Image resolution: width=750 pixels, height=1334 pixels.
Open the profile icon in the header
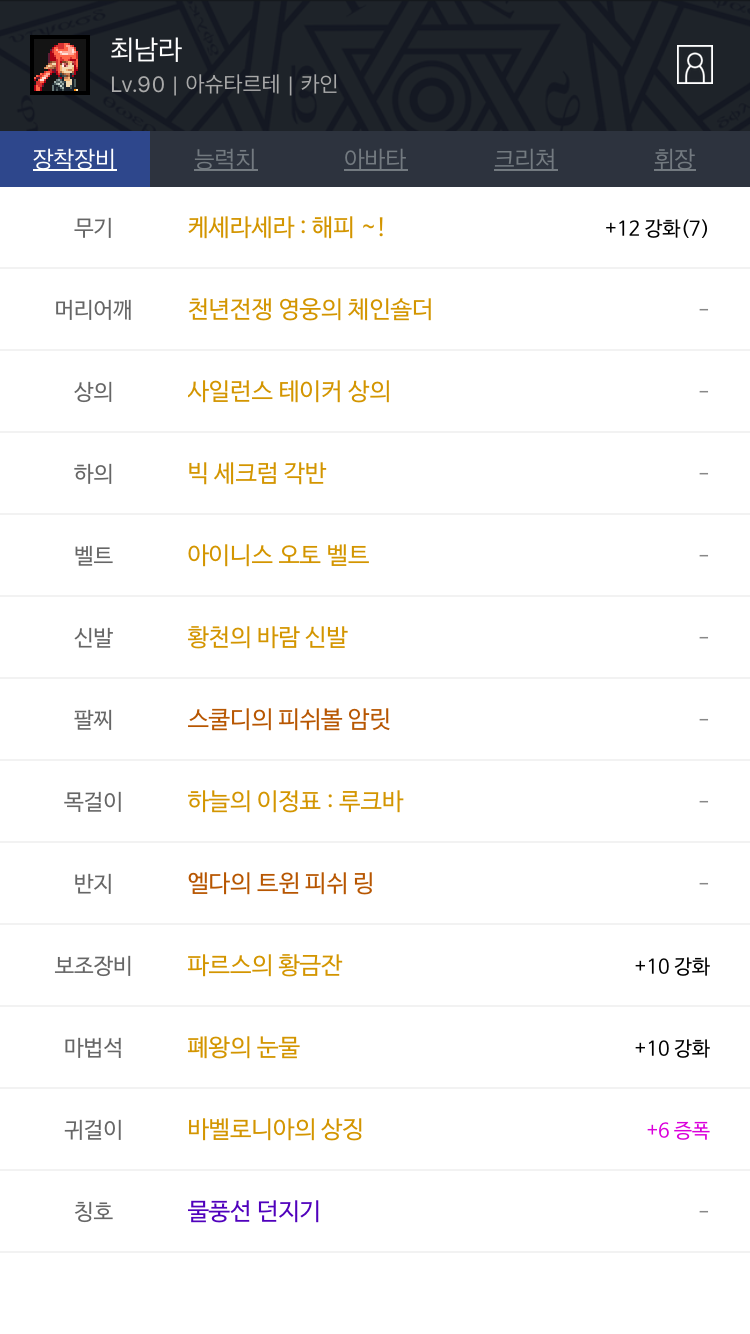point(694,64)
